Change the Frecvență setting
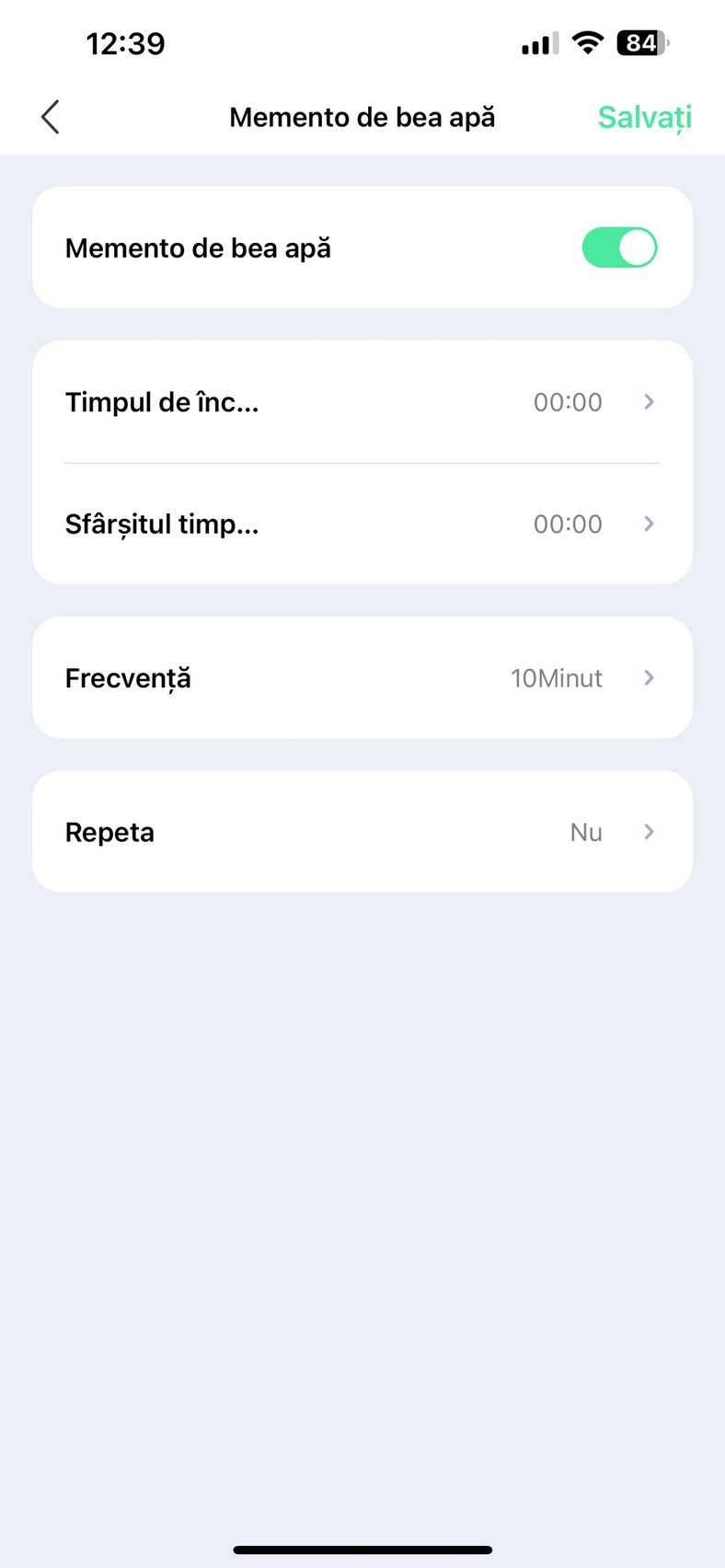The image size is (725, 1568). (362, 677)
